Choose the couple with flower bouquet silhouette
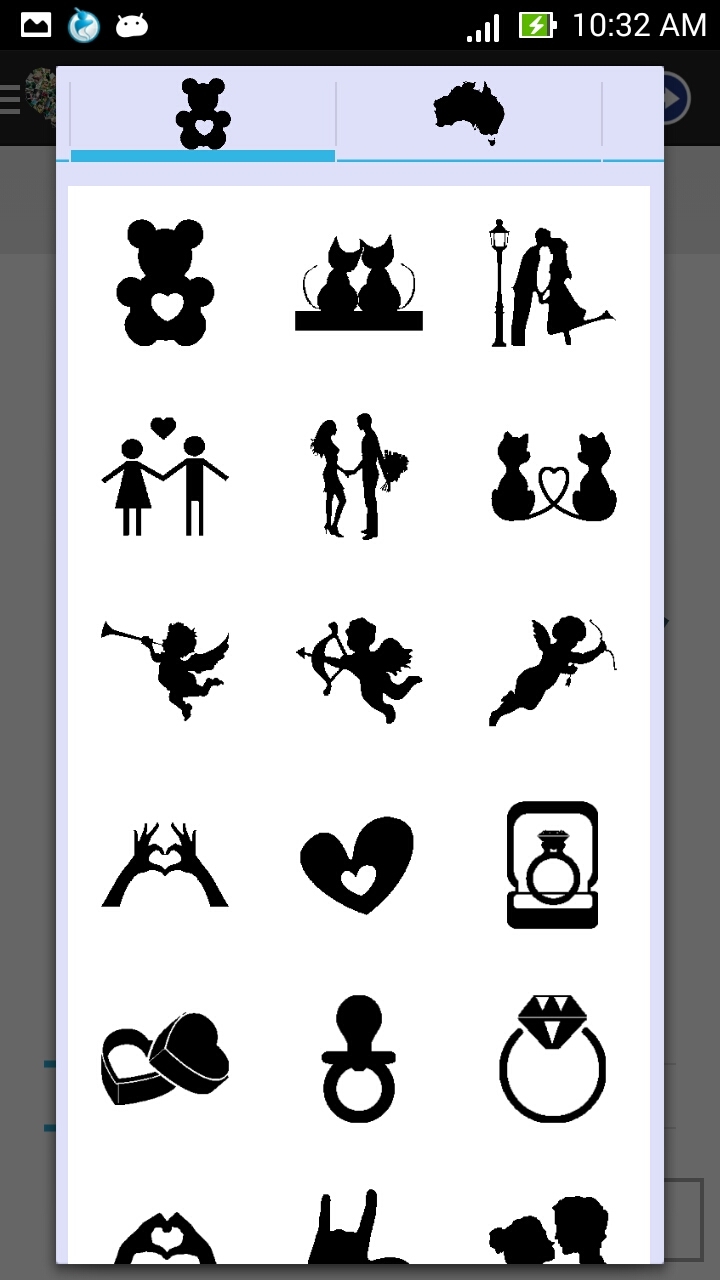720x1280 pixels. click(x=358, y=476)
